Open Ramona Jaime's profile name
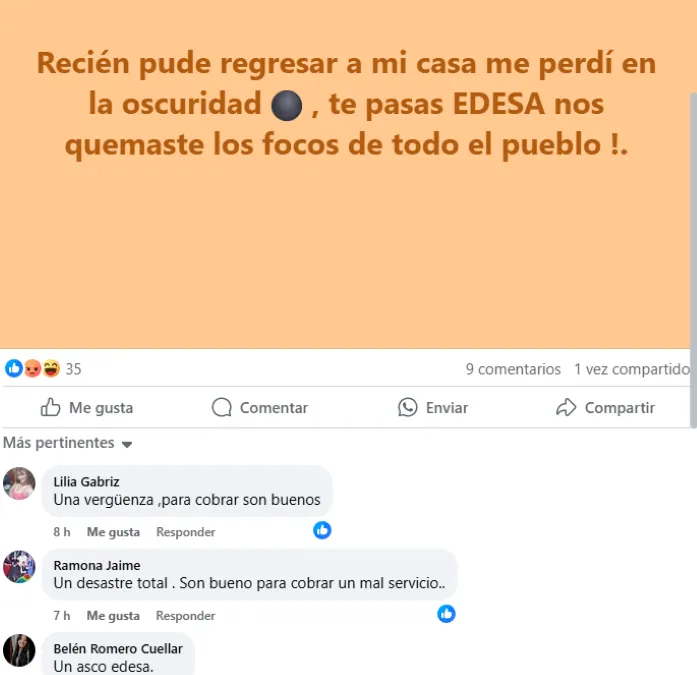This screenshot has width=697, height=675. [96, 565]
